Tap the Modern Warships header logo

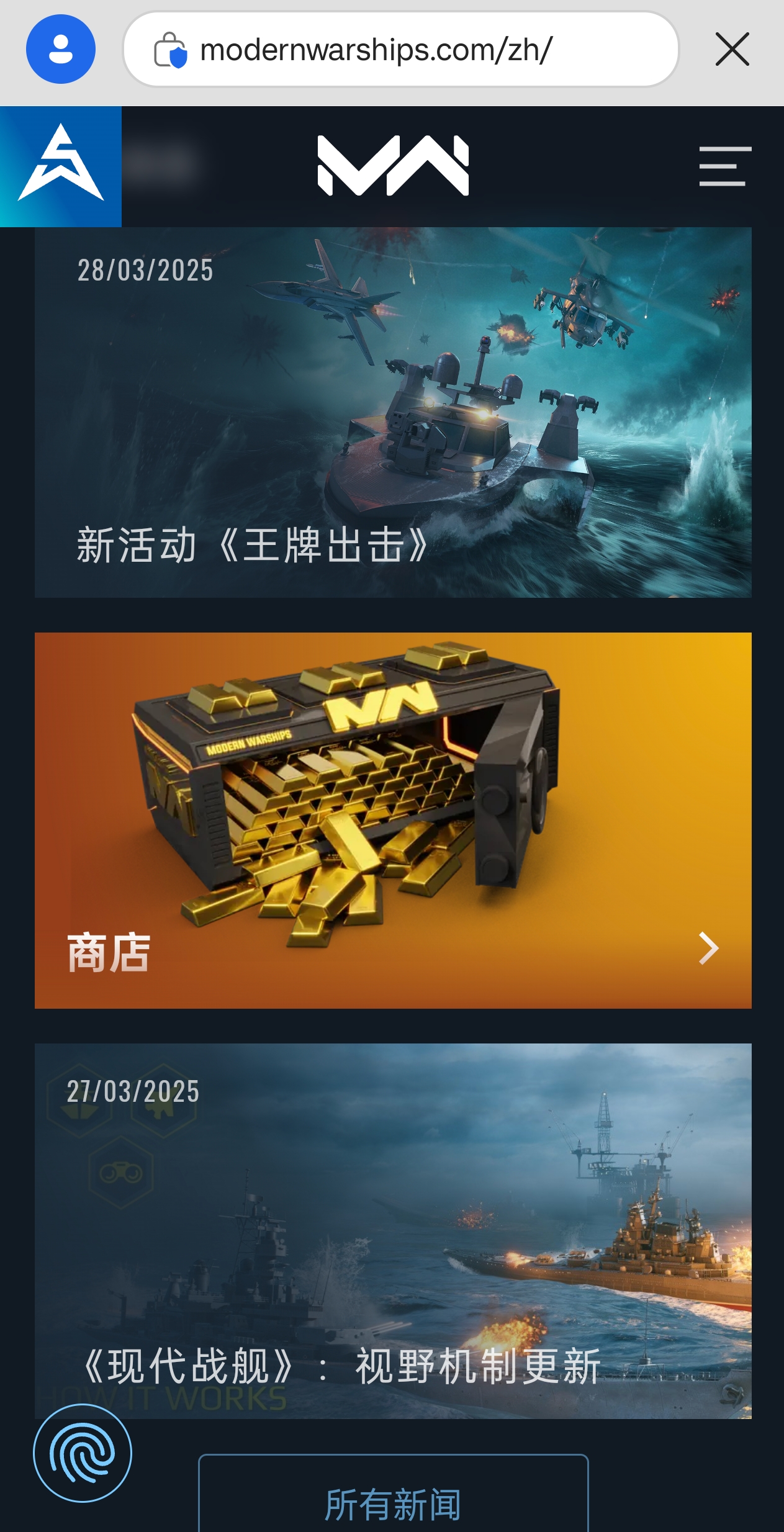click(393, 166)
